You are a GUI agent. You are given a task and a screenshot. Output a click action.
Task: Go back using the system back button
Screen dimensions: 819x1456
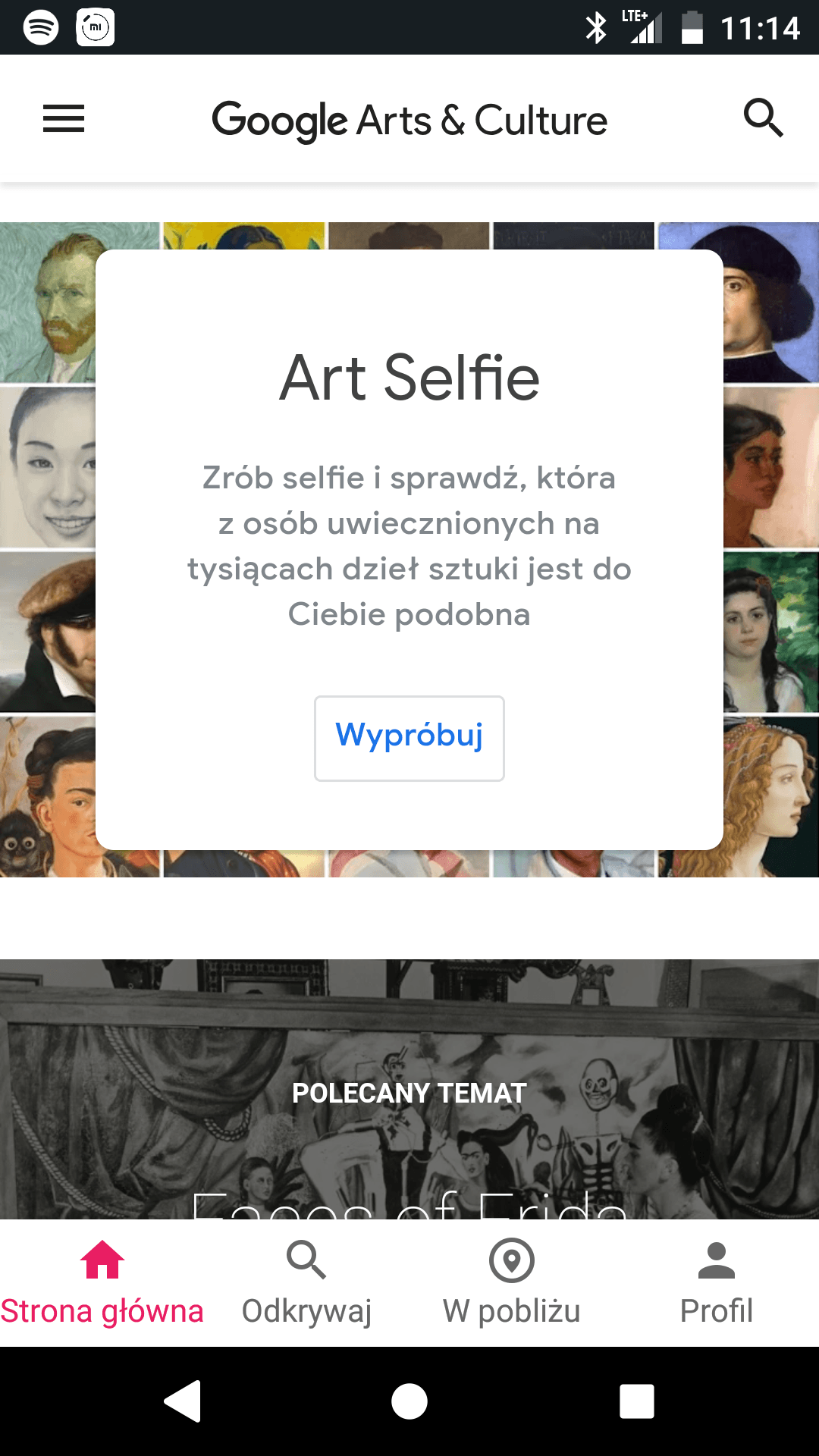[x=183, y=1401]
